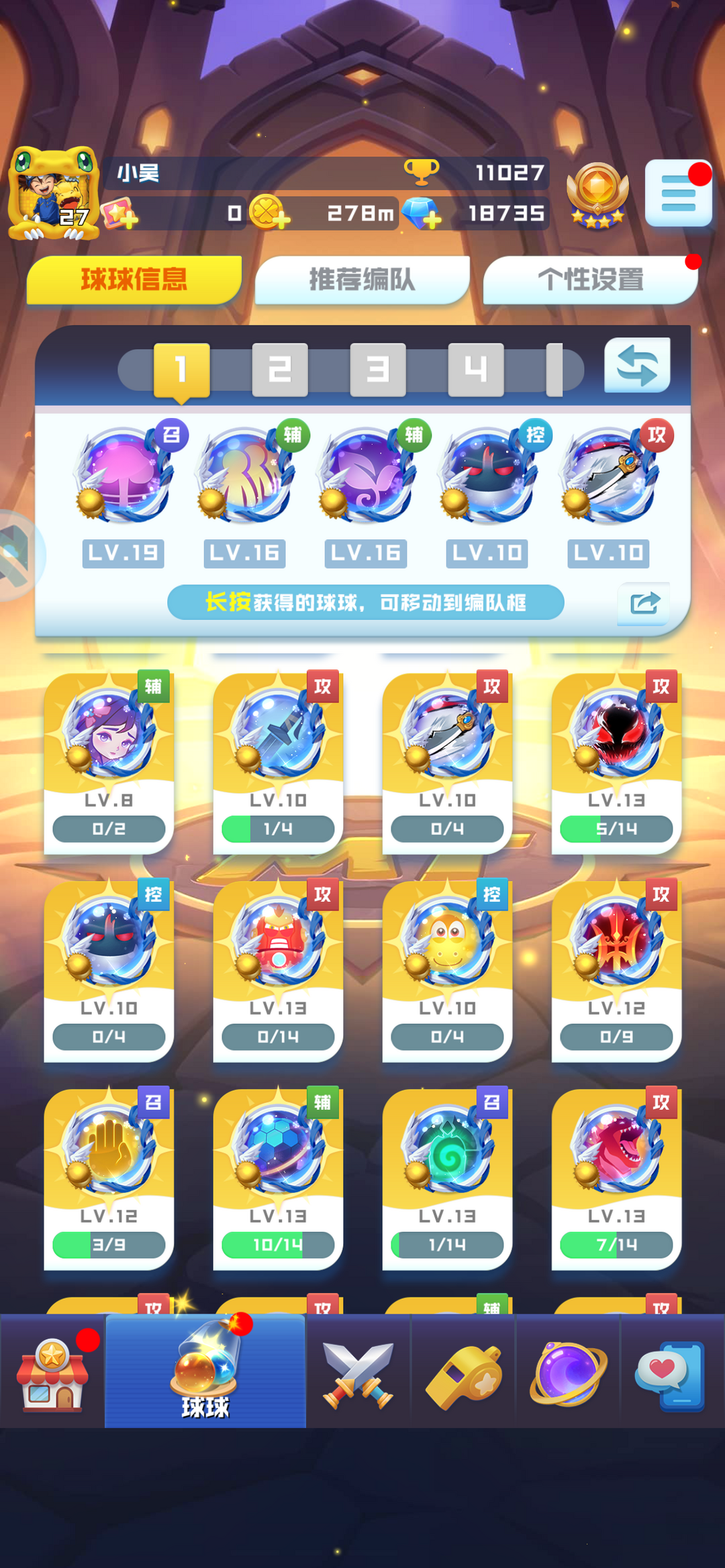Open the LV.8 girl support ball card
This screenshot has width=725, height=1568.
point(109,762)
